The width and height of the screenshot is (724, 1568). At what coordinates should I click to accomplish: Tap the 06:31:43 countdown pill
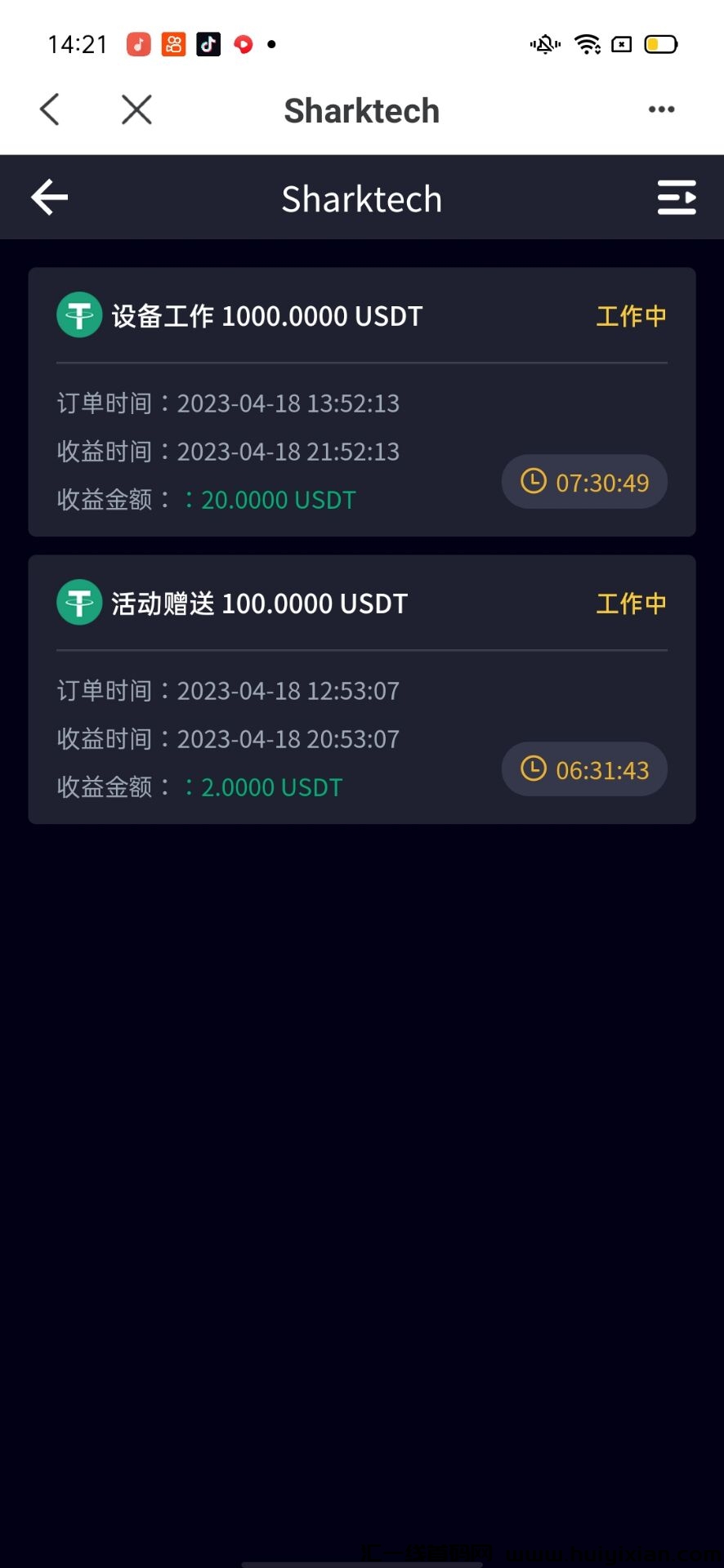pos(583,768)
